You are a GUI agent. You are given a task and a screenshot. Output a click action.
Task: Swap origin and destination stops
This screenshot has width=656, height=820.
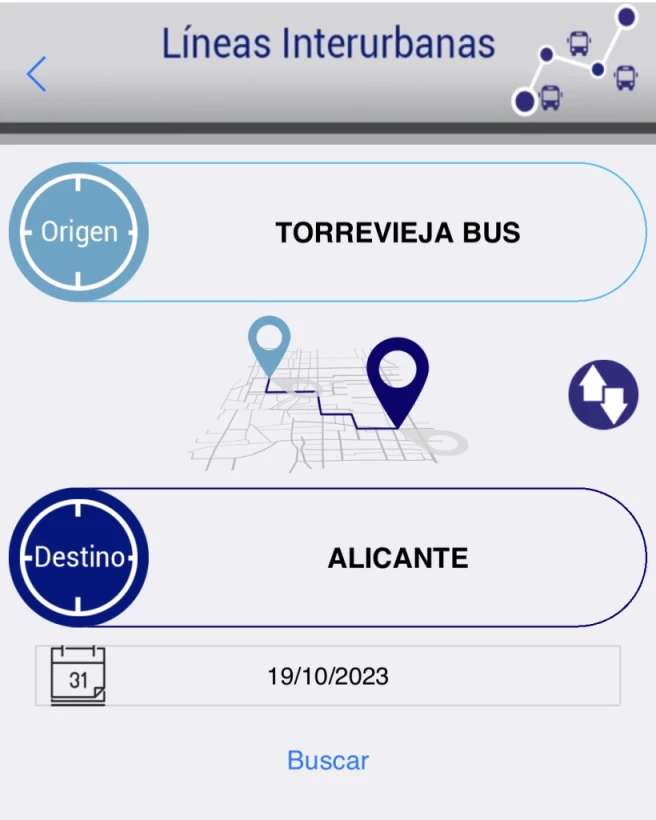pyautogui.click(x=603, y=394)
